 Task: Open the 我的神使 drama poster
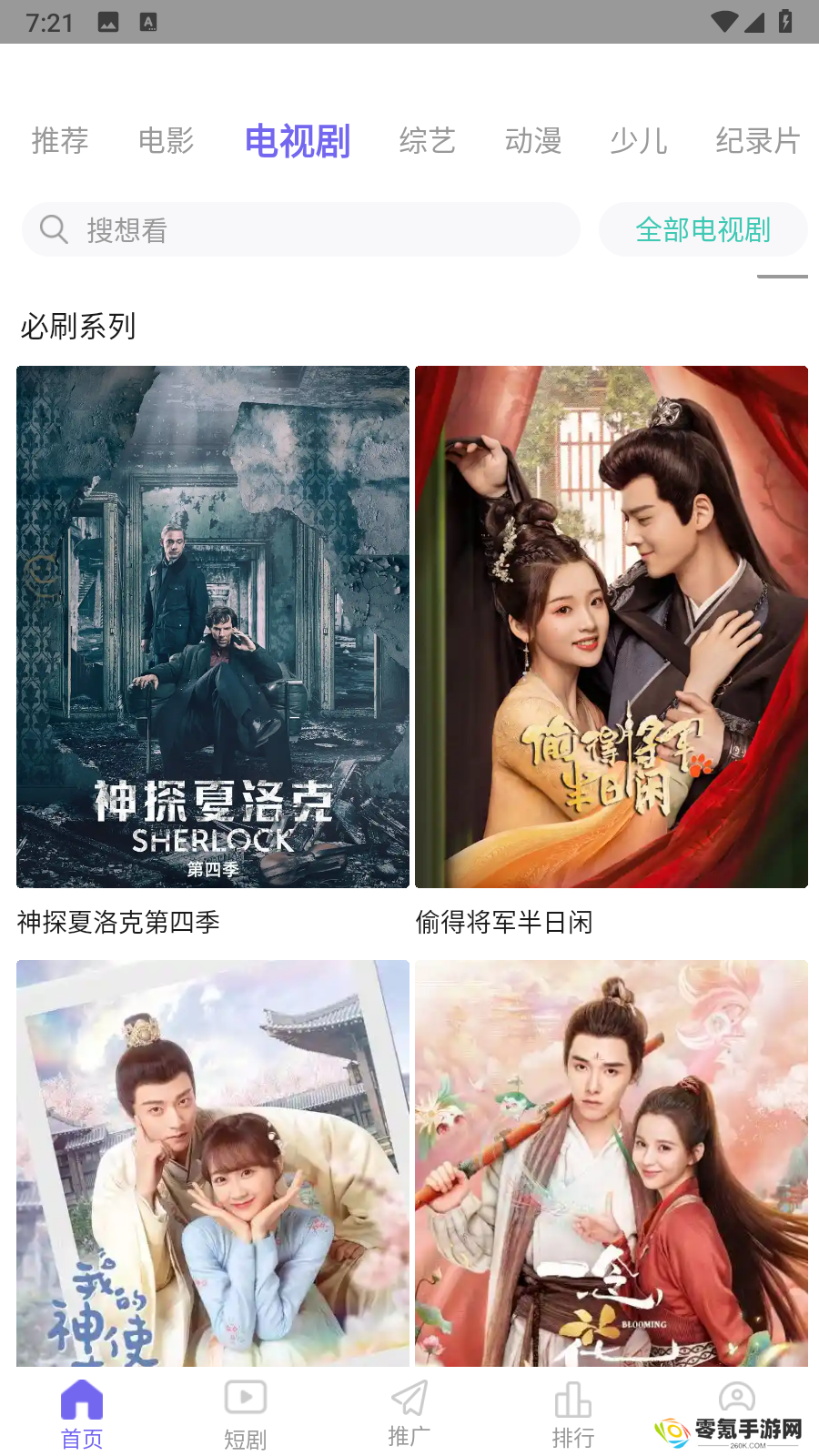213,1163
